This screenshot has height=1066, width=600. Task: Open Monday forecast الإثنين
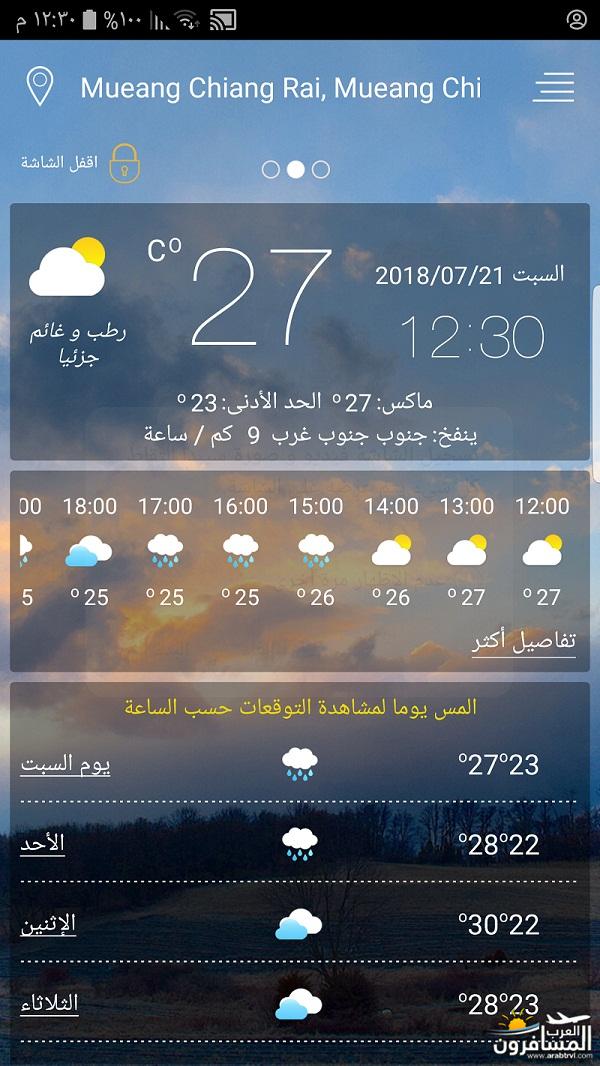48,923
